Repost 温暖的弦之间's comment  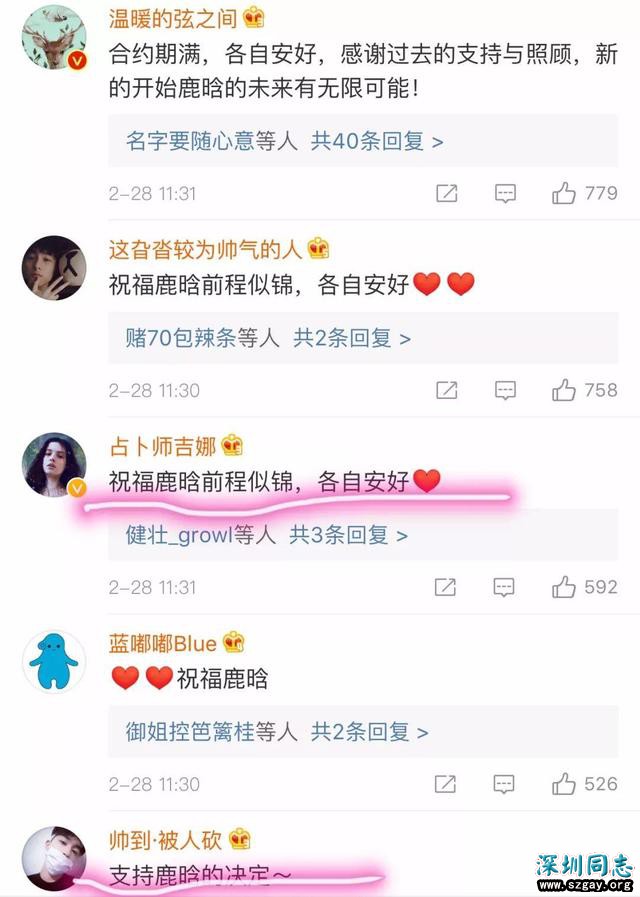(x=446, y=194)
